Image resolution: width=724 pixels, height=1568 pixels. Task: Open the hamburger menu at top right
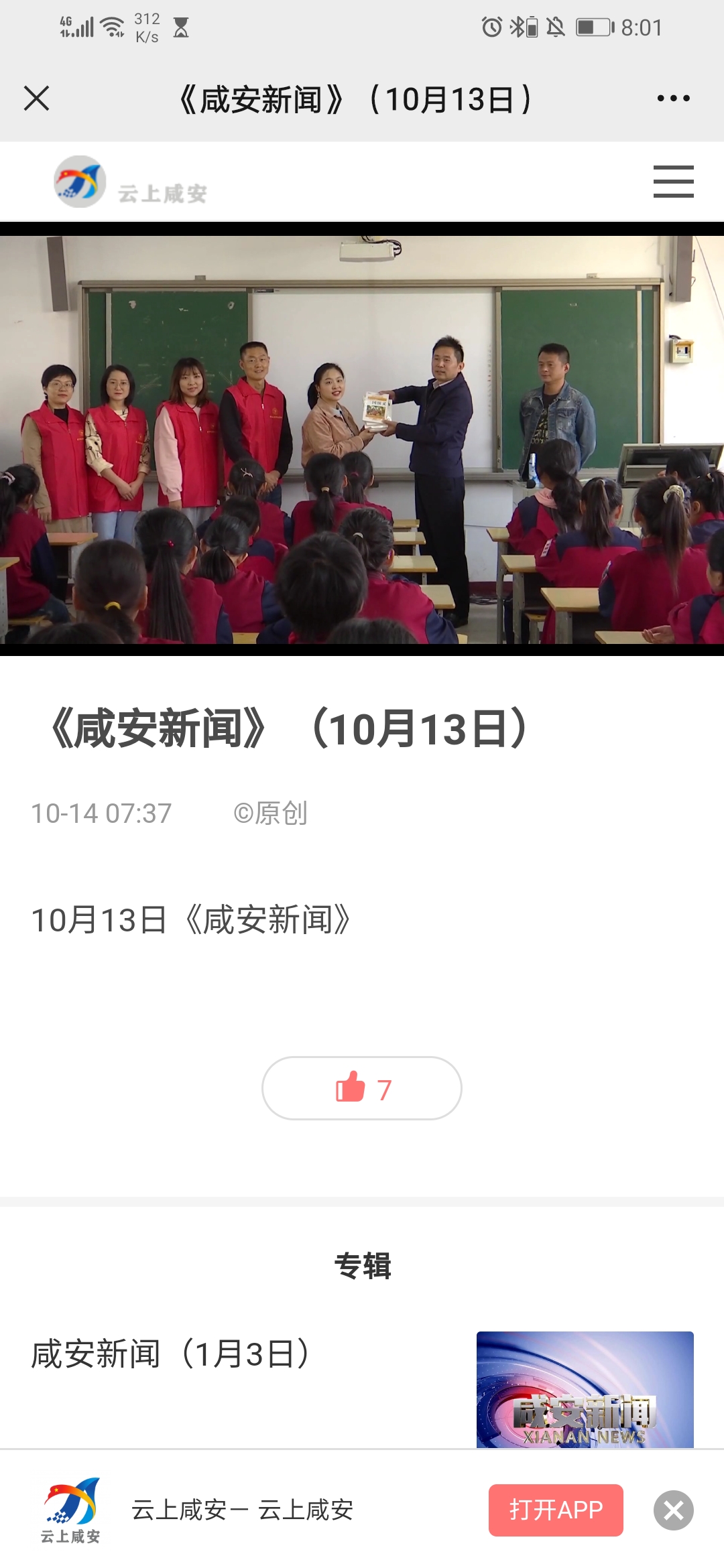[x=673, y=181]
